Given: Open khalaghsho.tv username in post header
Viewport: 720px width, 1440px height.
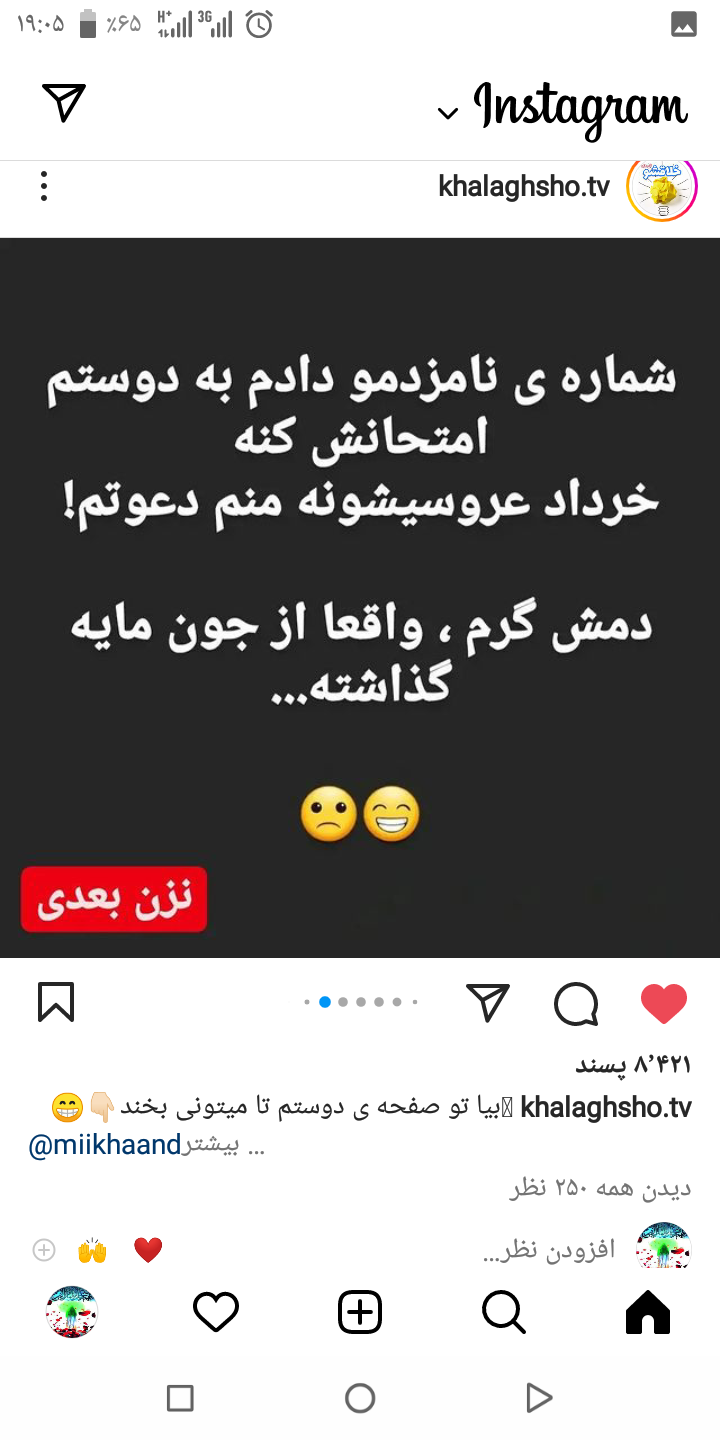Looking at the screenshot, I should tap(523, 187).
